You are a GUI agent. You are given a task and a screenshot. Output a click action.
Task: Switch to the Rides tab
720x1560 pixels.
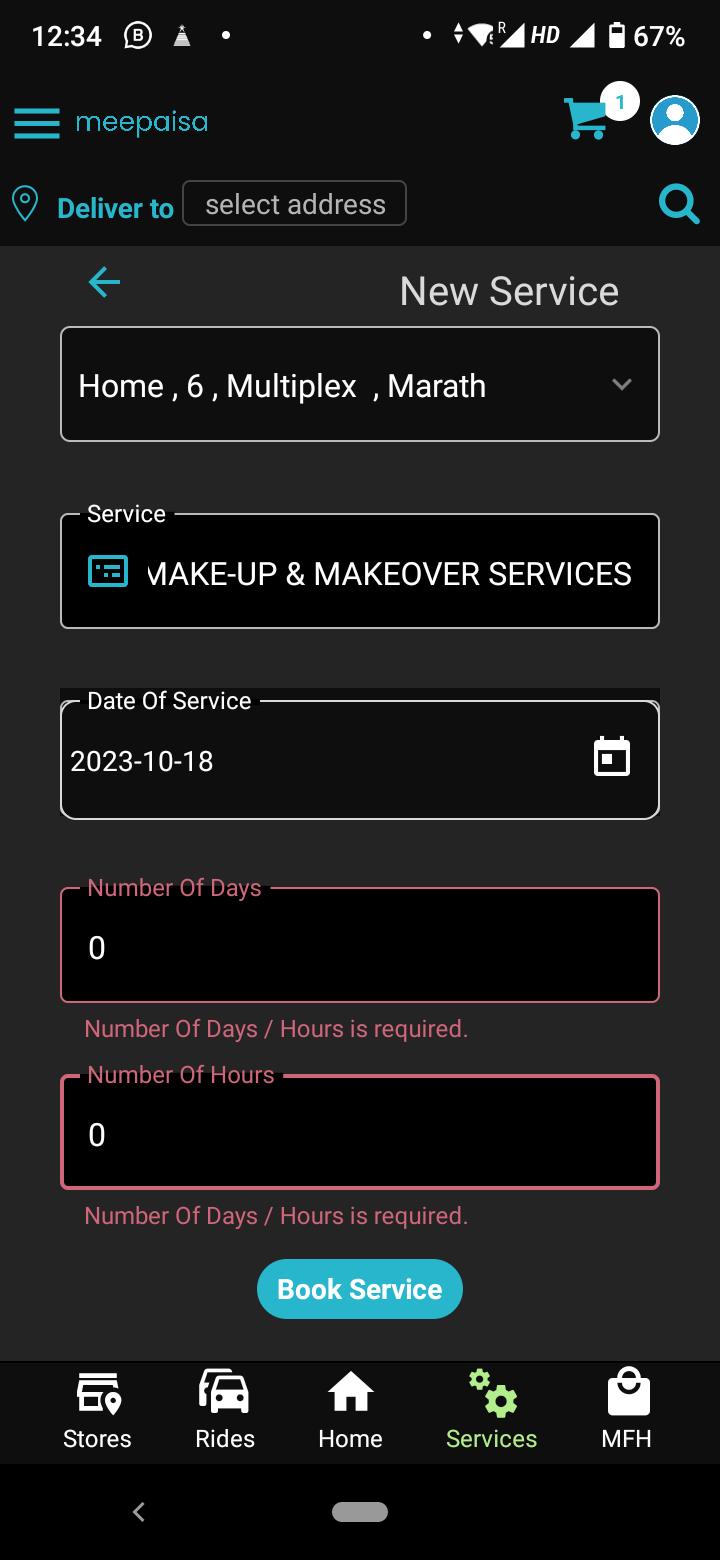(225, 1410)
